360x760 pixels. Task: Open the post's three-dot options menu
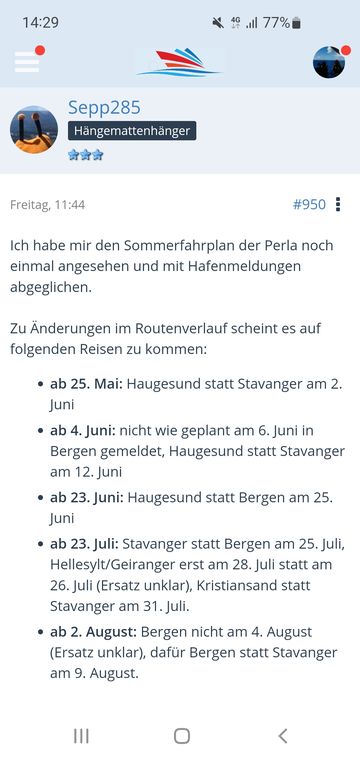click(338, 205)
